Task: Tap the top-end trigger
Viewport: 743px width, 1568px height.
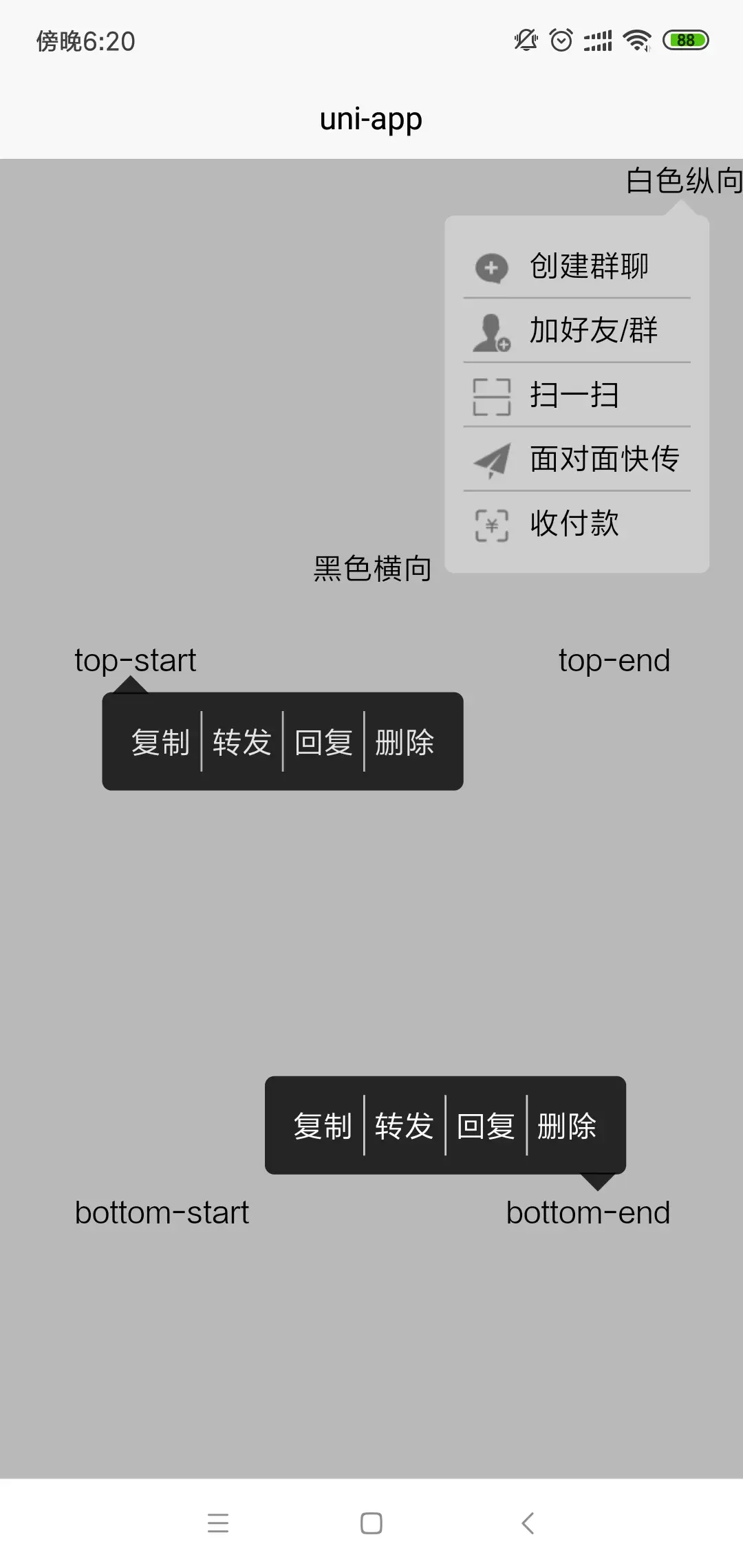Action: click(614, 660)
